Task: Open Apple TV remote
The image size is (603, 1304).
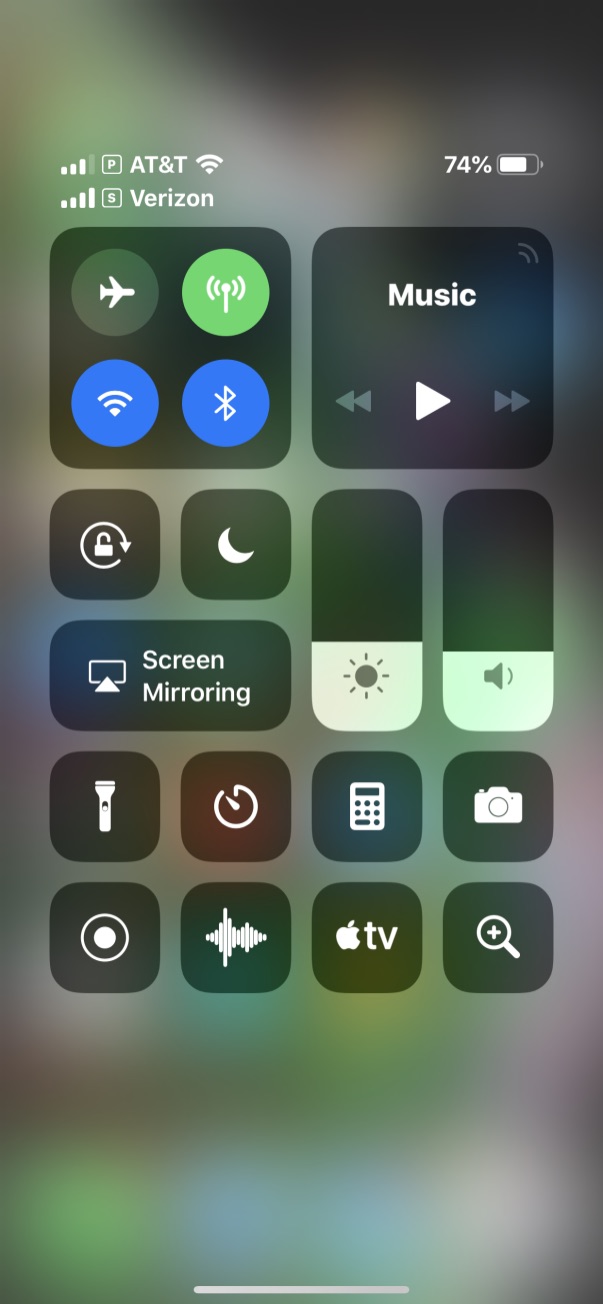Action: click(367, 937)
